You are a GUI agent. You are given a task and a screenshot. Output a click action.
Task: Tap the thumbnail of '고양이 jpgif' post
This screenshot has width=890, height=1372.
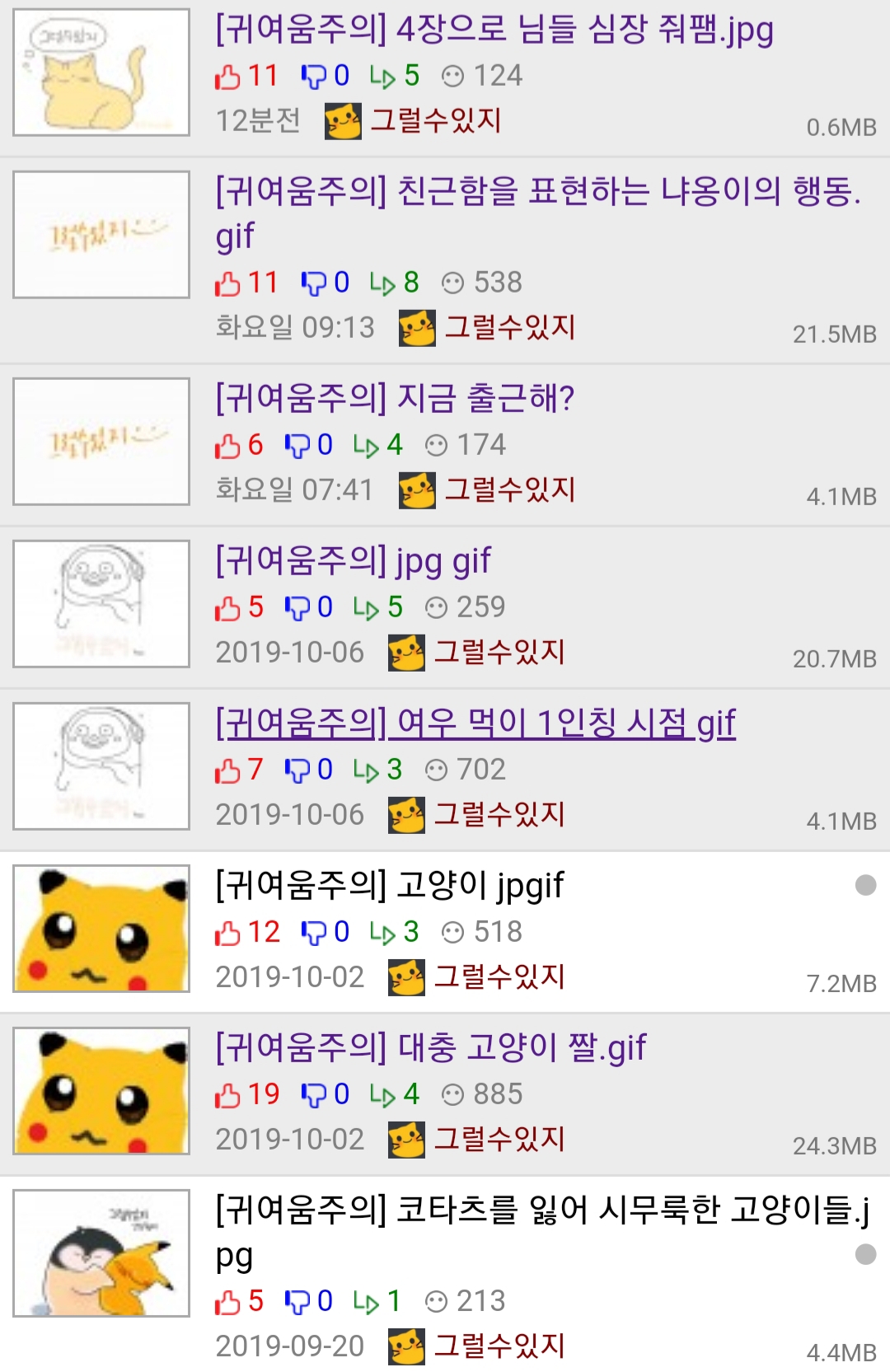101,928
